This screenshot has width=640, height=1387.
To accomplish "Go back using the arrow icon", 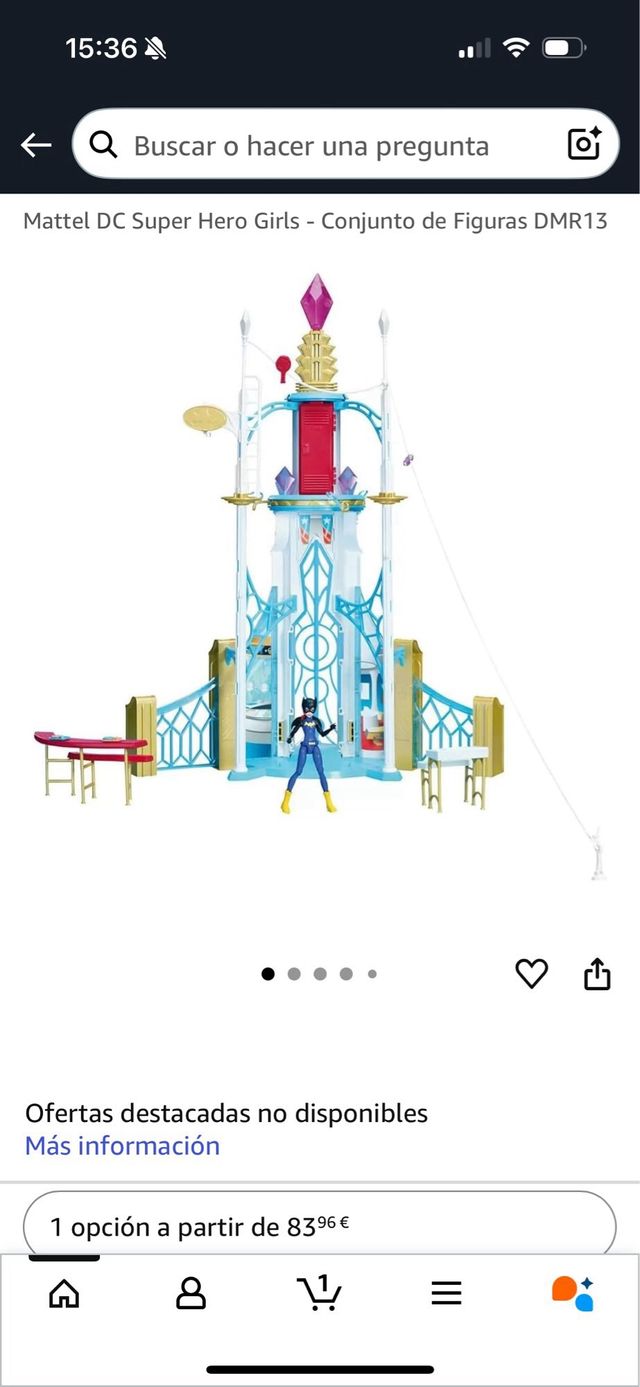I will click(36, 146).
